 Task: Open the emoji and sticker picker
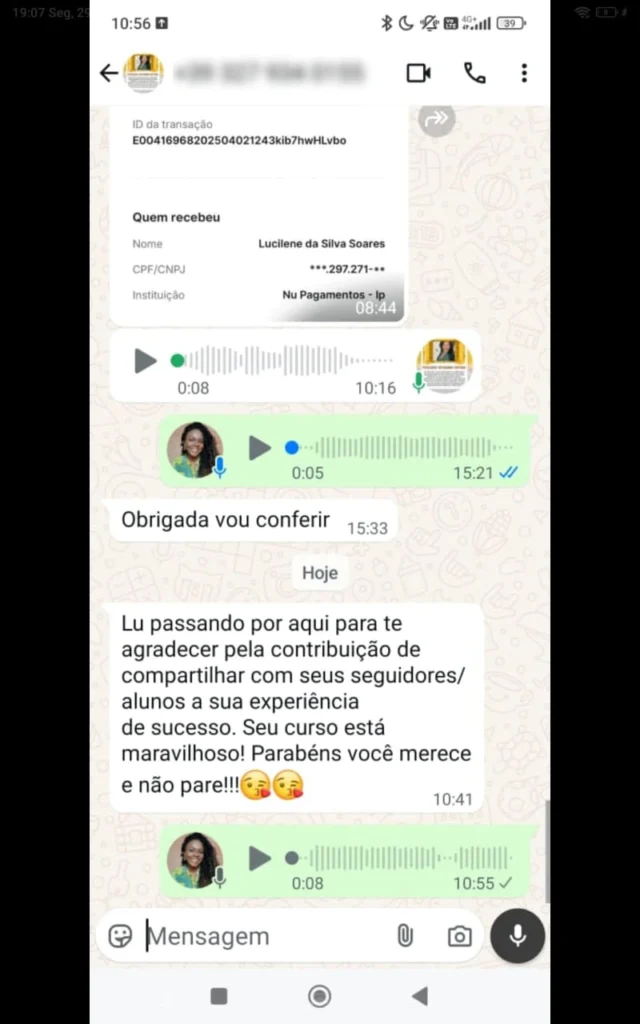point(120,936)
